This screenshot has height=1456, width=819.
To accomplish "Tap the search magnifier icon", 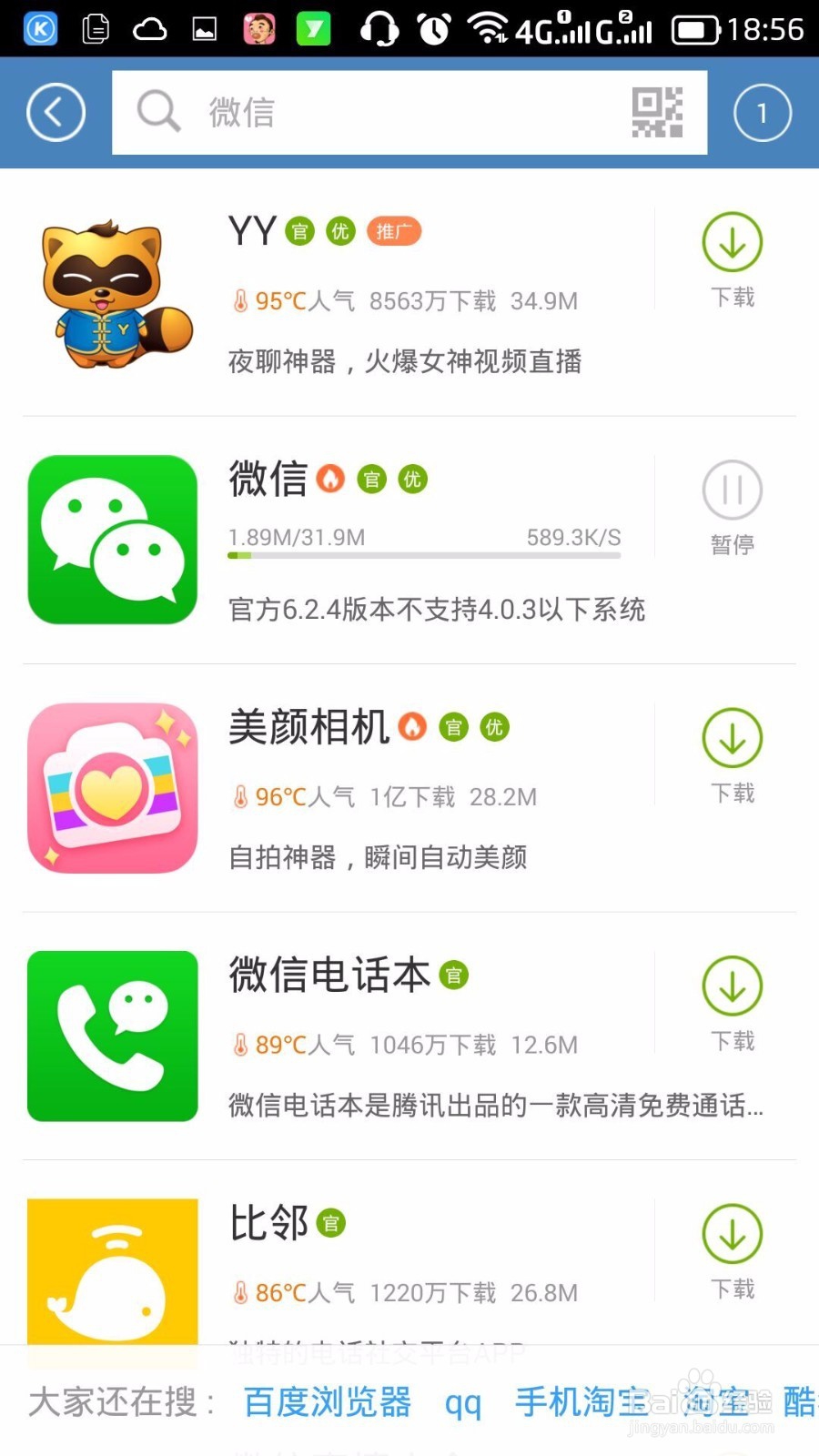I will [157, 112].
